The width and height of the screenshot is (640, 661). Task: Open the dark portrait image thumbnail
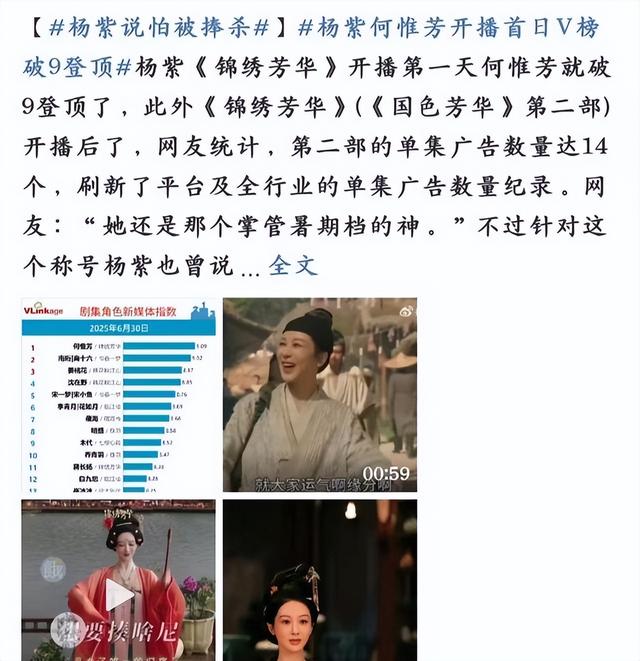click(x=320, y=582)
